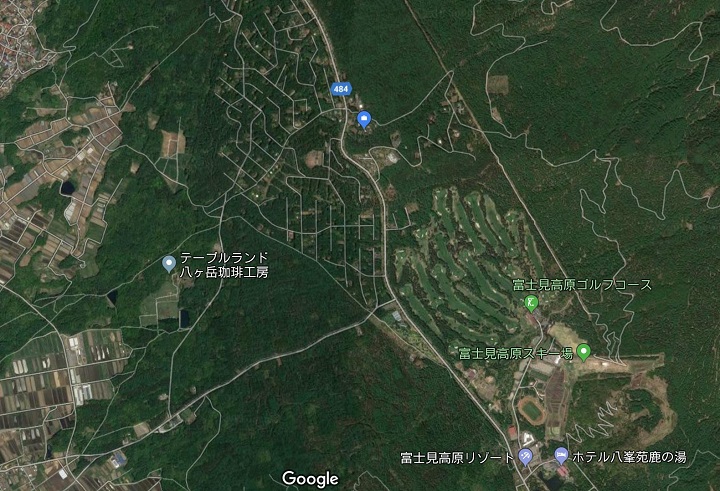Select the ホテル八峯苑鹿の湯 hotel marker
720x491 pixels.
point(561,456)
